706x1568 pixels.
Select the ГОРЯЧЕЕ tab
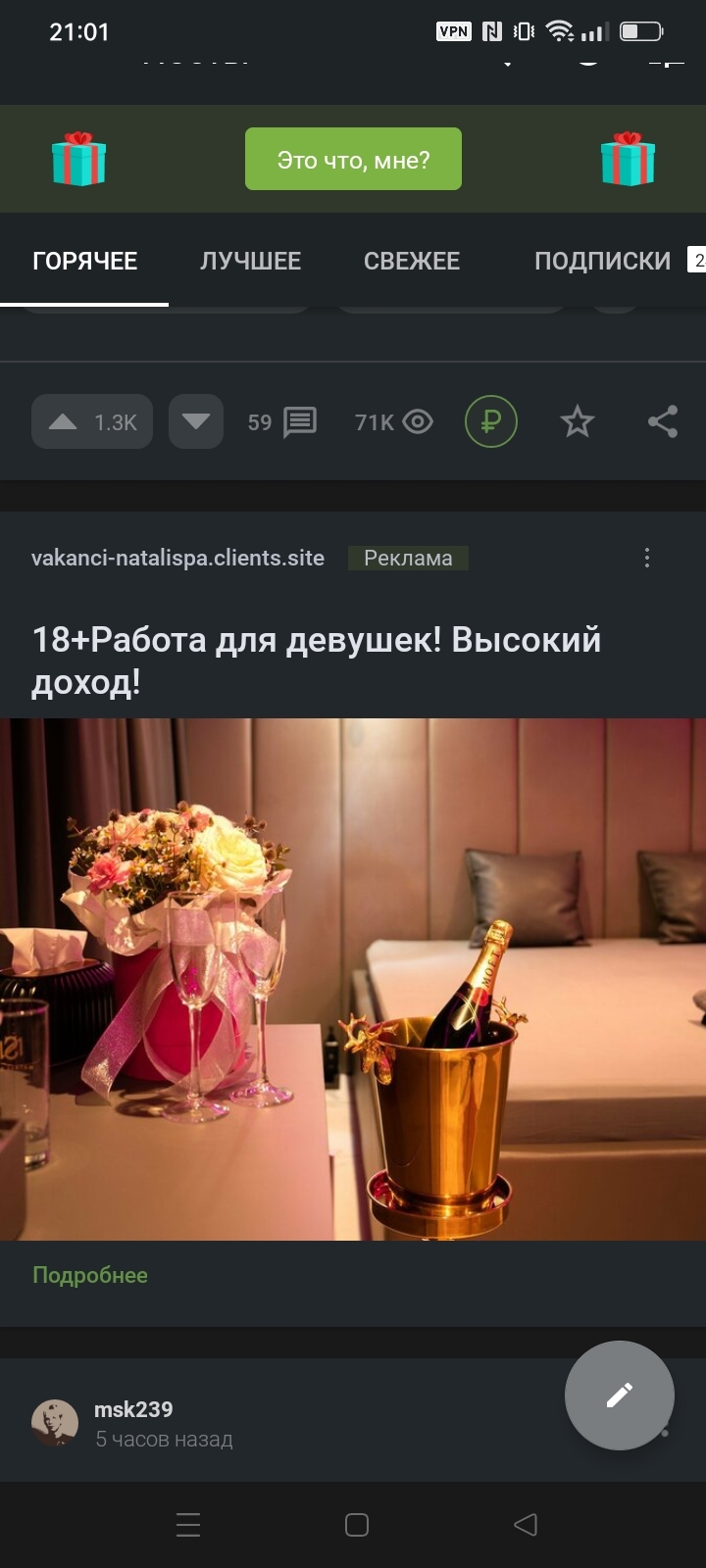(x=85, y=261)
